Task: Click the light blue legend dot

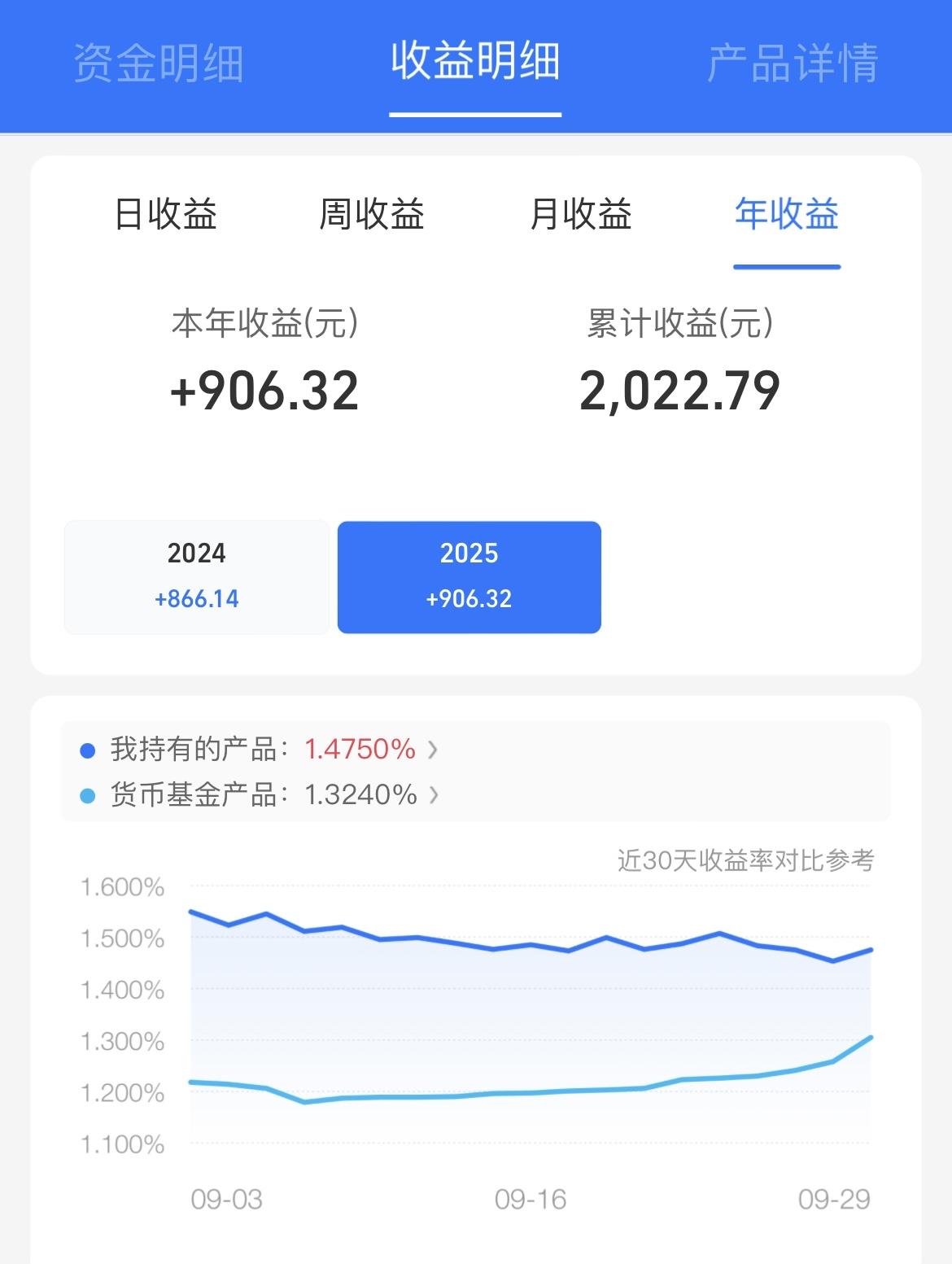Action: point(90,794)
